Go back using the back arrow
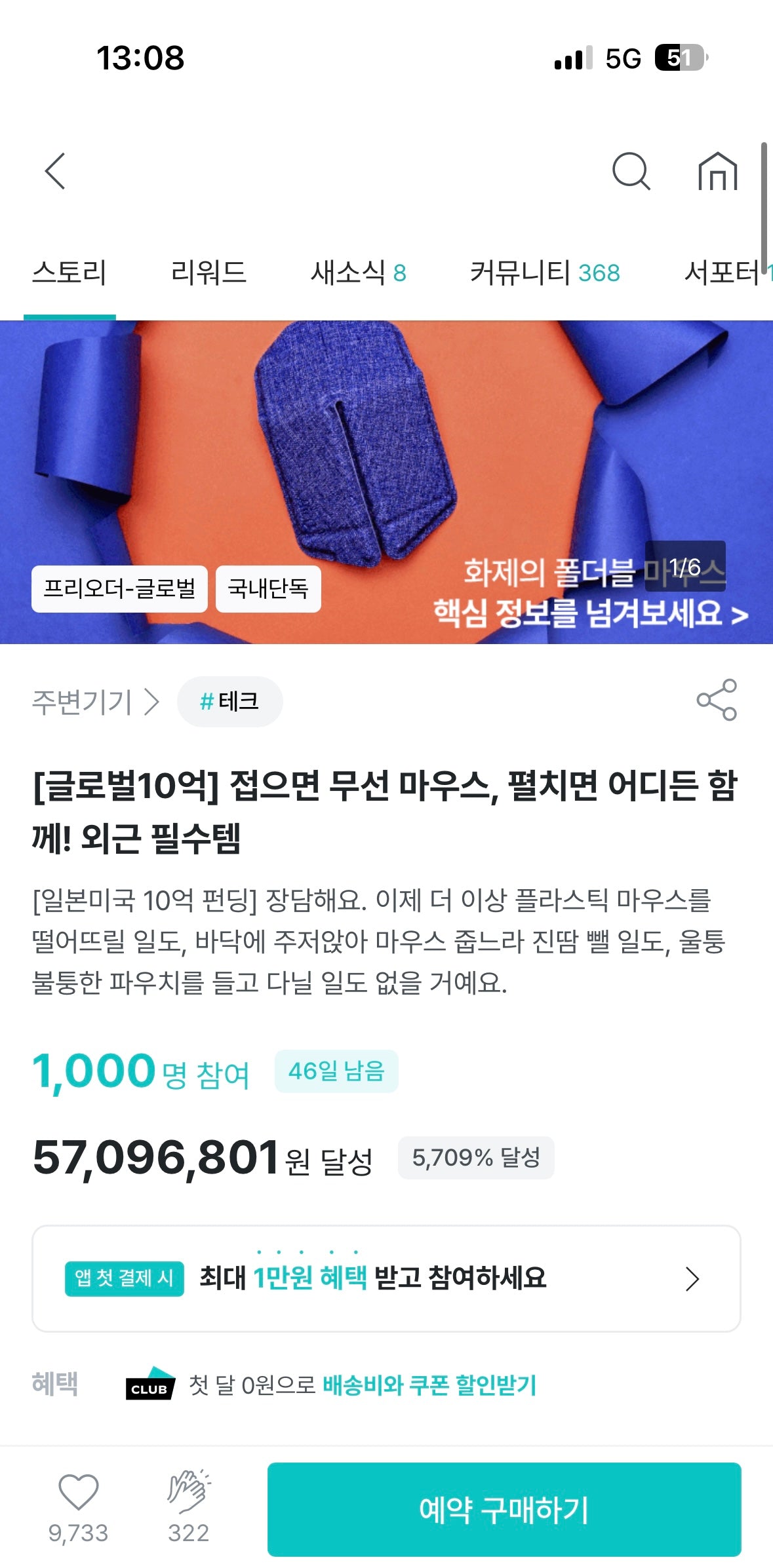This screenshot has height=1568, width=773. pos(56,172)
